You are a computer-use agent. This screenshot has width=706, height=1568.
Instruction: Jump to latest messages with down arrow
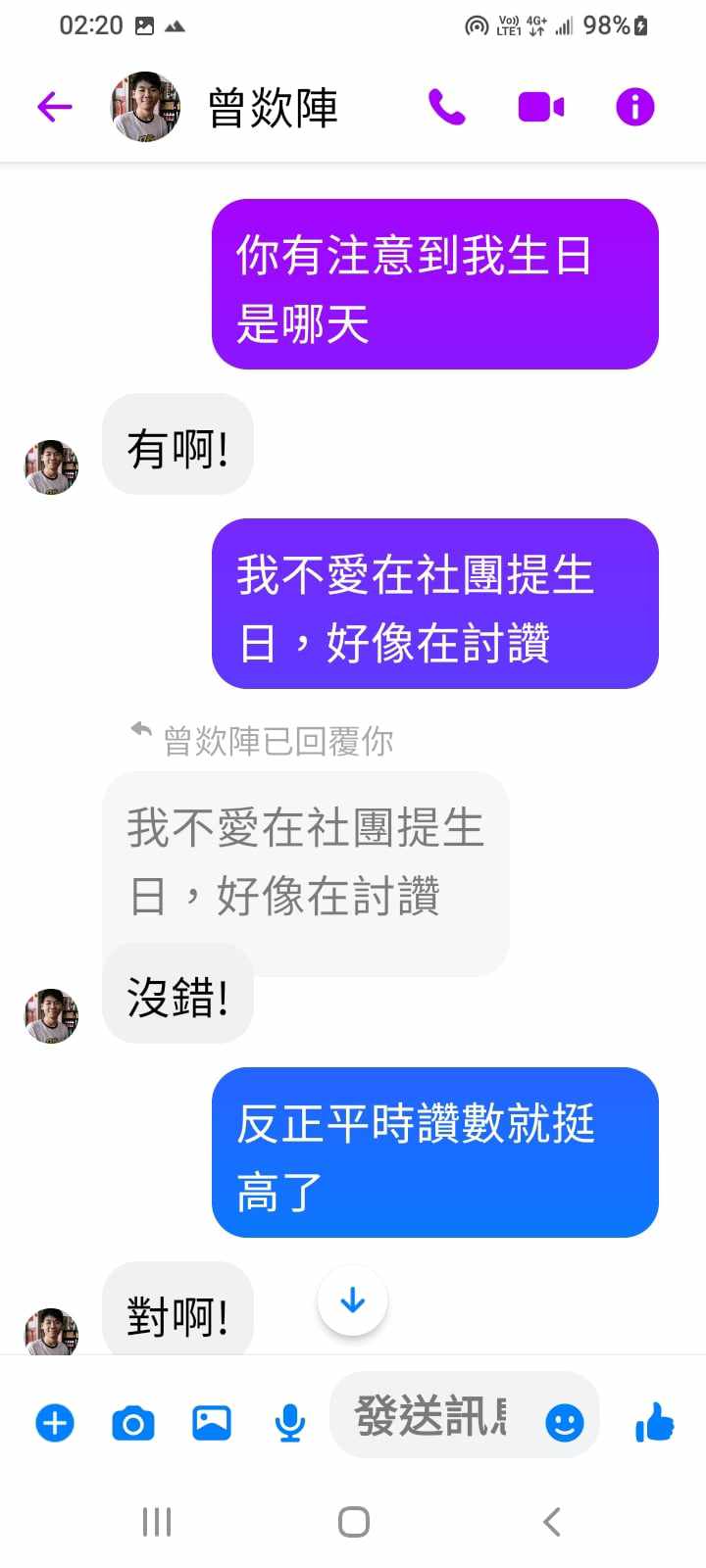click(353, 1300)
